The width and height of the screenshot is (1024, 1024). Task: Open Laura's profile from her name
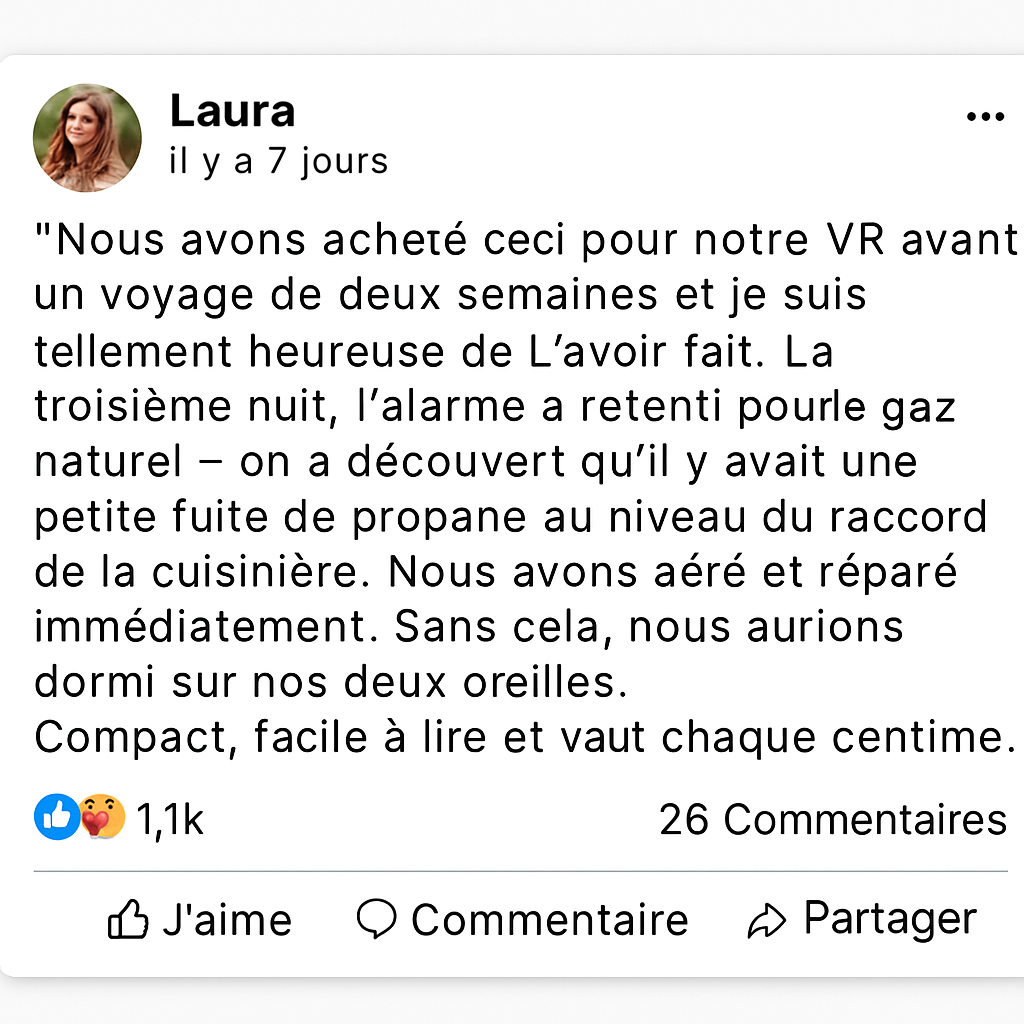[232, 110]
